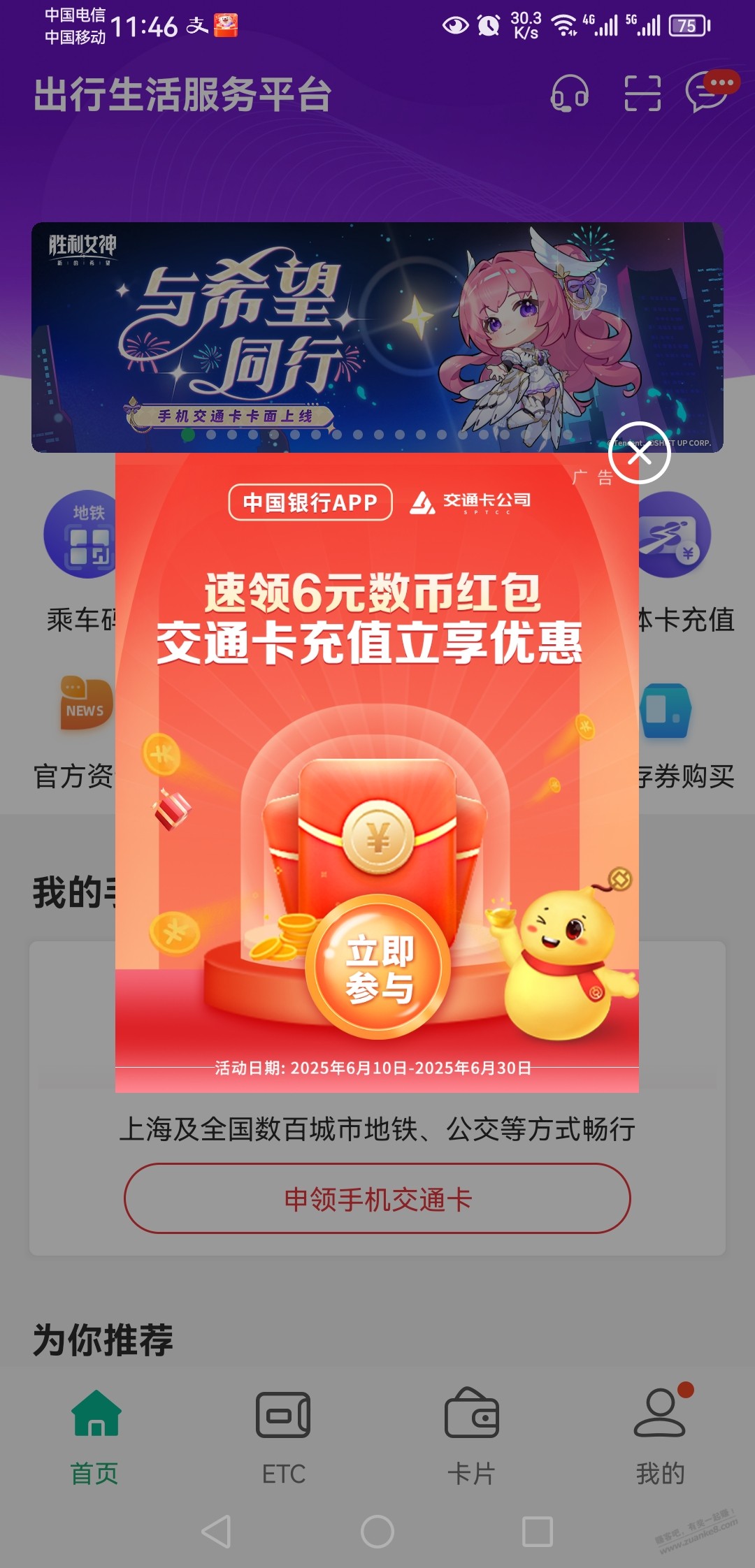This screenshot has width=755, height=1568.
Task: Switch to the 卡片 tab
Action: (472, 1436)
